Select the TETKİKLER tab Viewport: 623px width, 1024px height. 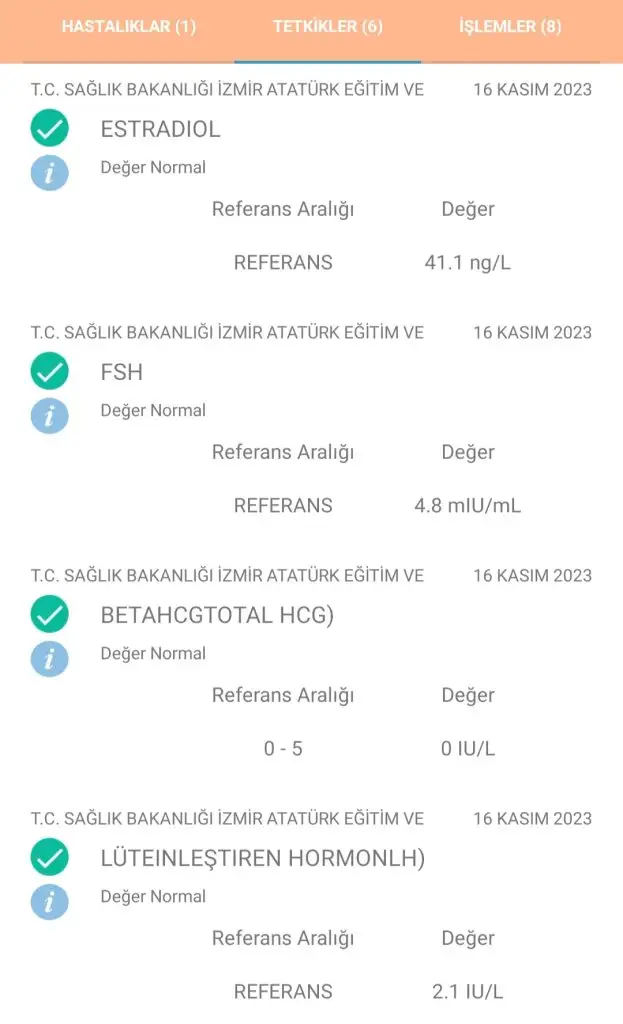(x=328, y=27)
